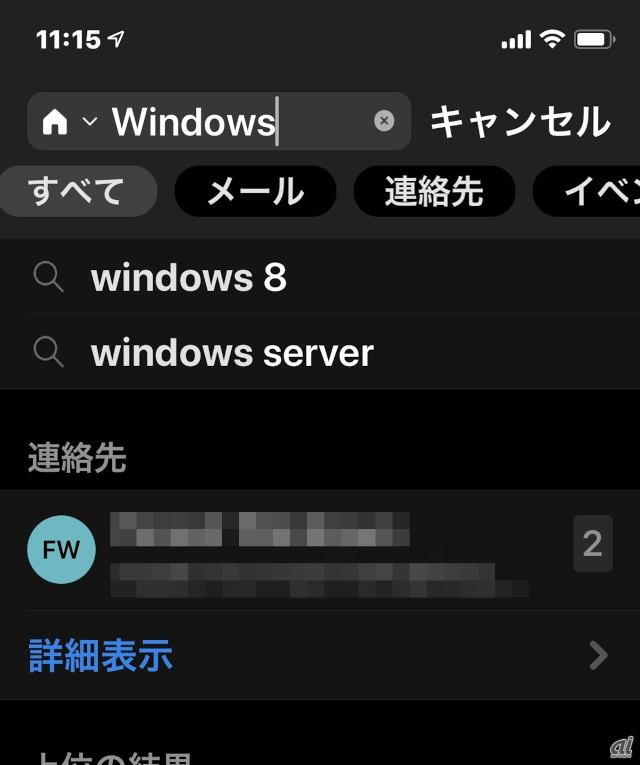Clear the search text

click(384, 121)
